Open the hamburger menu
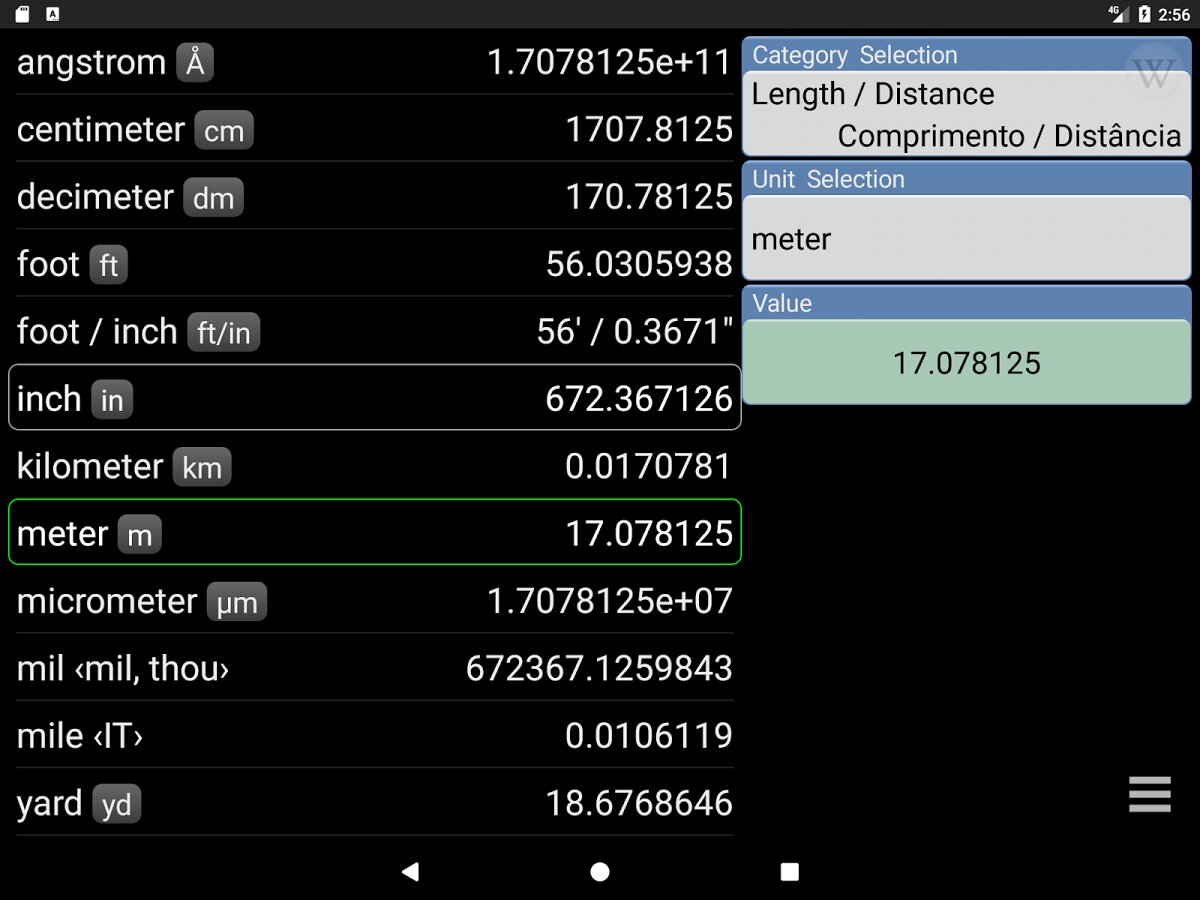Viewport: 1200px width, 900px height. [x=1150, y=795]
